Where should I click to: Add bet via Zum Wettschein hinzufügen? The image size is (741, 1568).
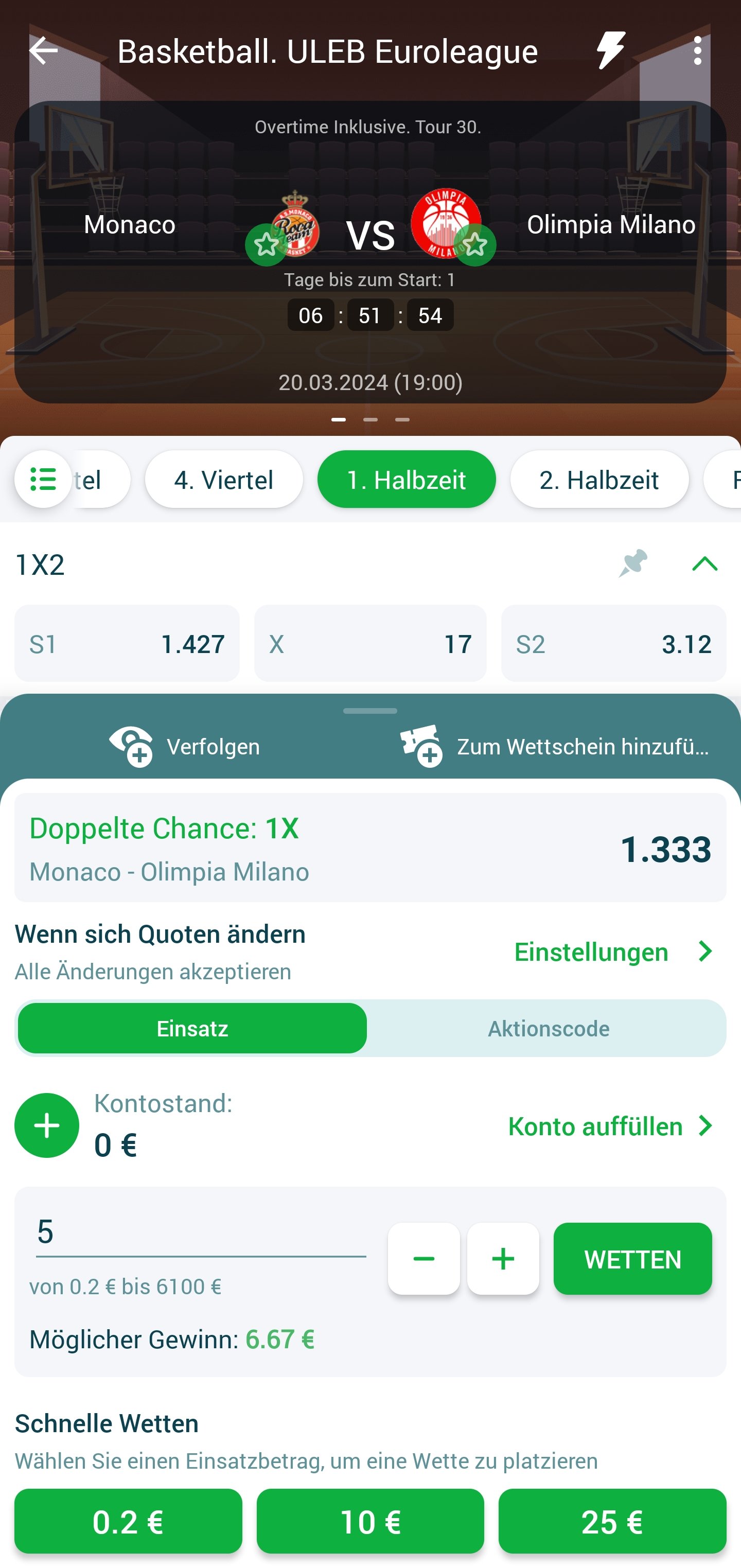pos(554,746)
